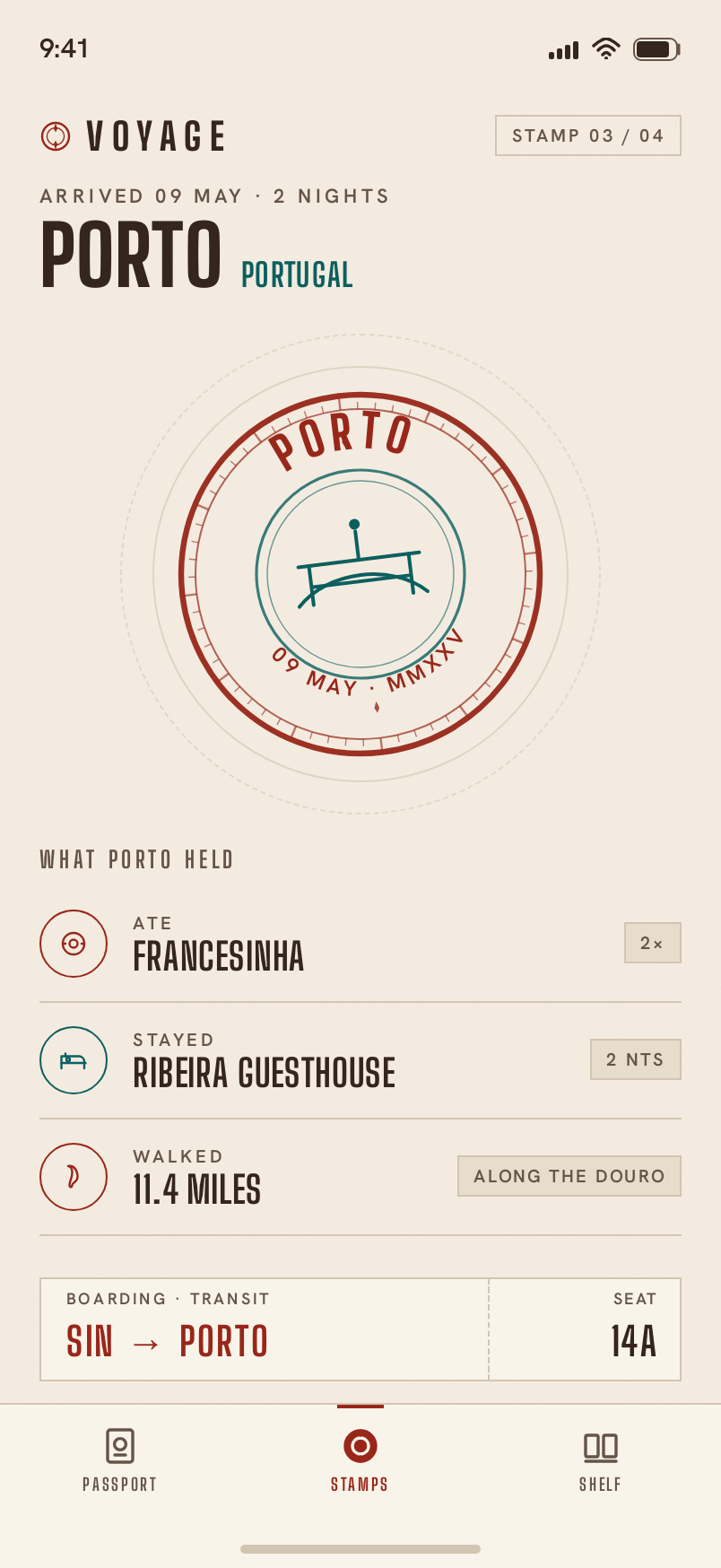This screenshot has height=1568, width=721.
Task: Open the SIN to Porto boarding pass
Action: (360, 1329)
